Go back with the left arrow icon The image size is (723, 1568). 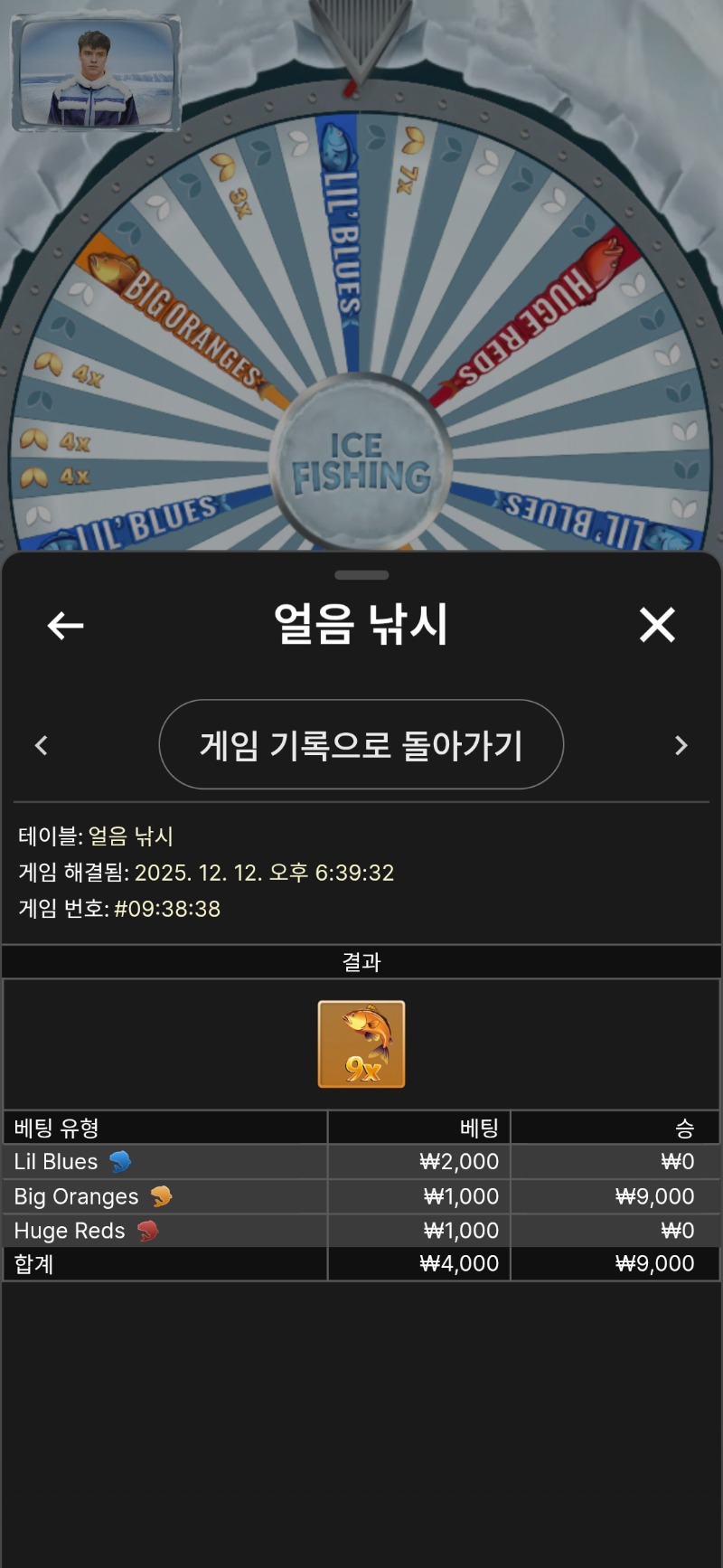pyautogui.click(x=65, y=625)
